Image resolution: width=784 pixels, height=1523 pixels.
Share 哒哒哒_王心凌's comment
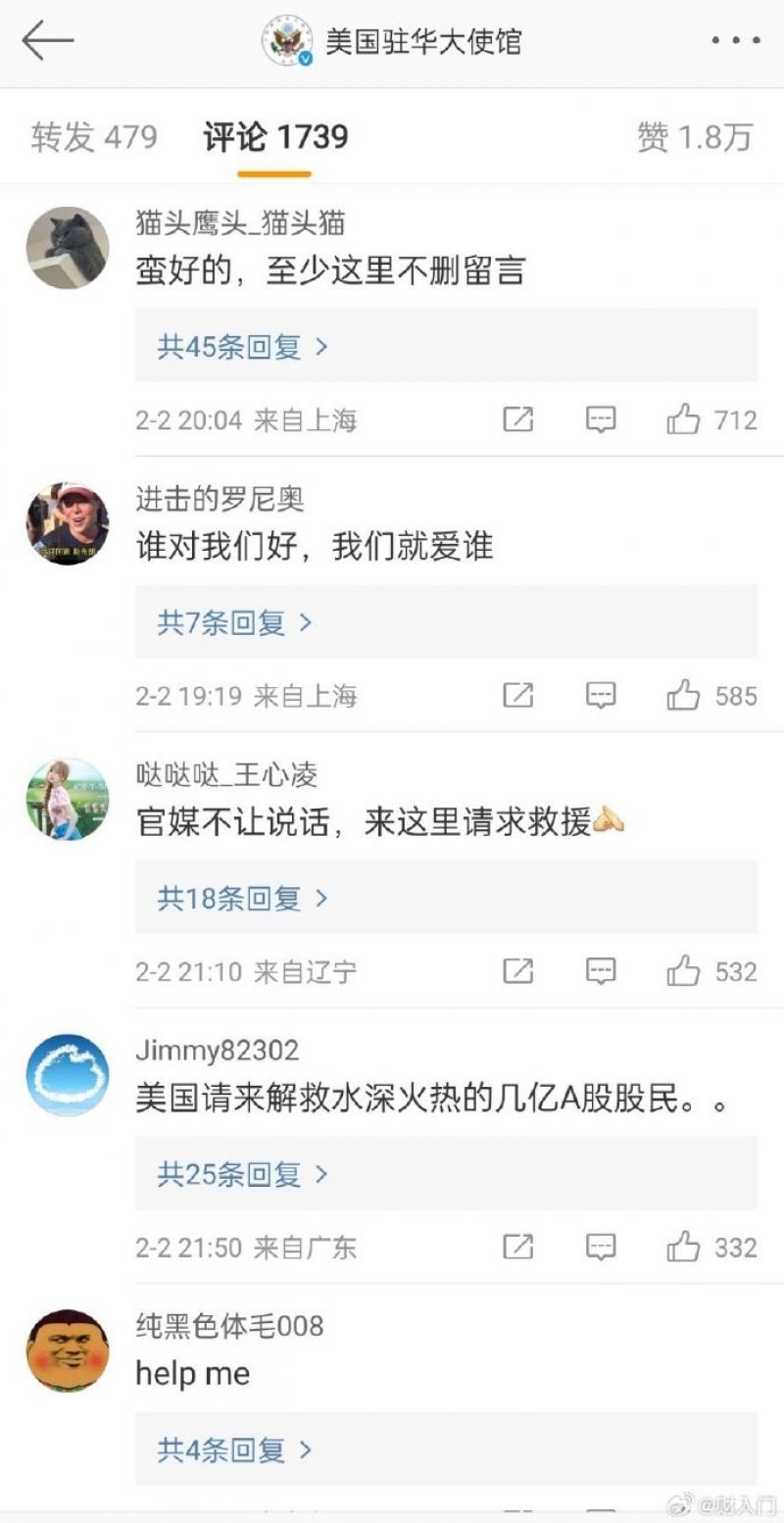(x=517, y=971)
